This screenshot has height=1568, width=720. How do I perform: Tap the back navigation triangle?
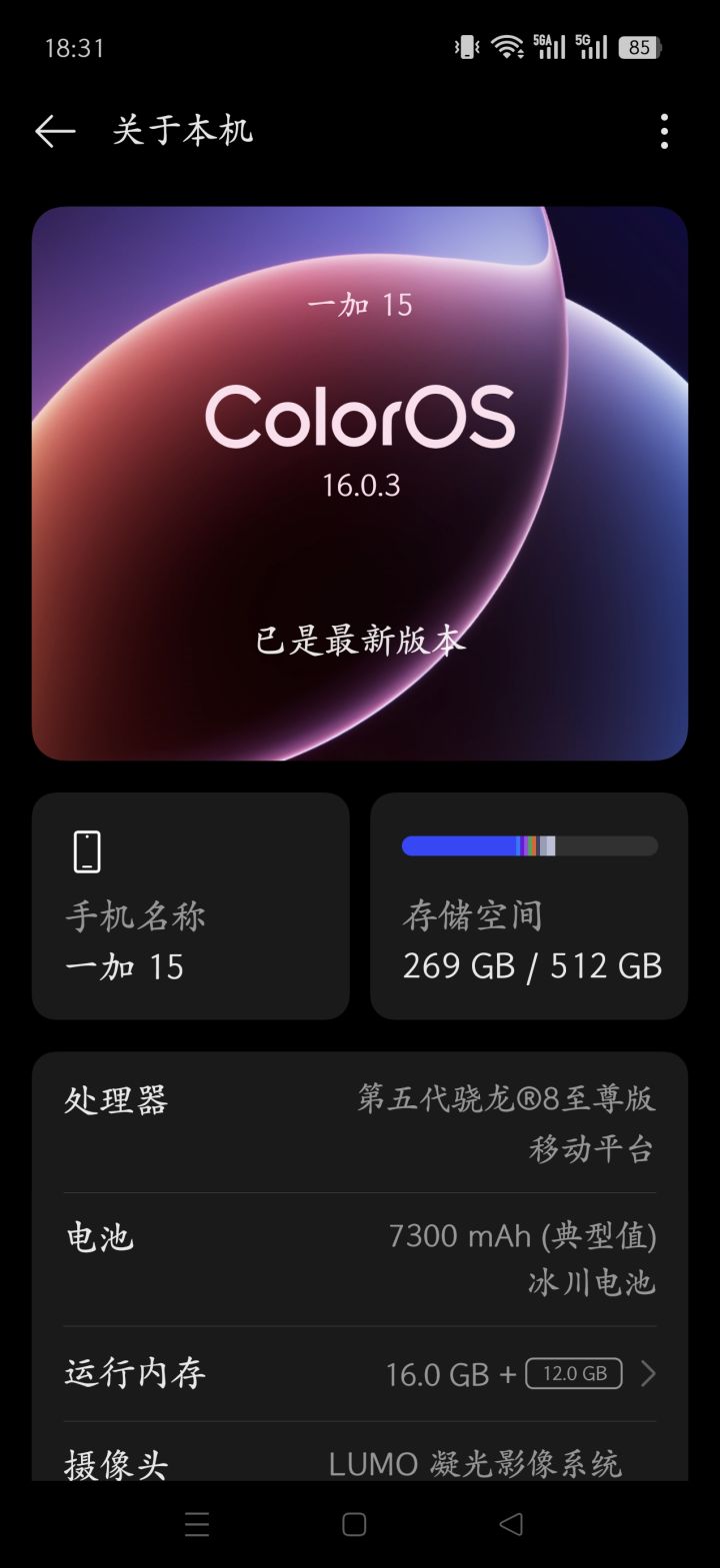coord(510,1523)
